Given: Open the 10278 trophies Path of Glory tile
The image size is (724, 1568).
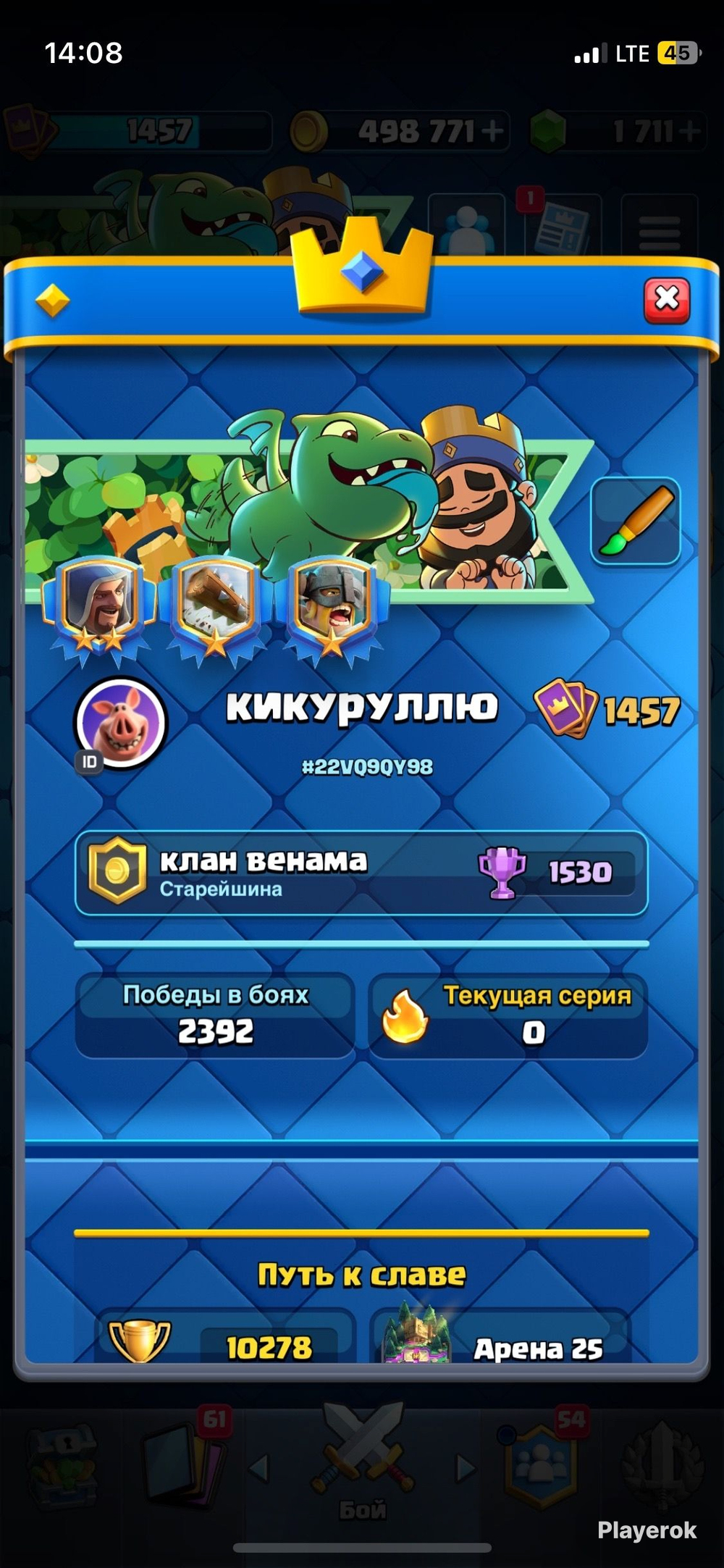Looking at the screenshot, I should [225, 1338].
